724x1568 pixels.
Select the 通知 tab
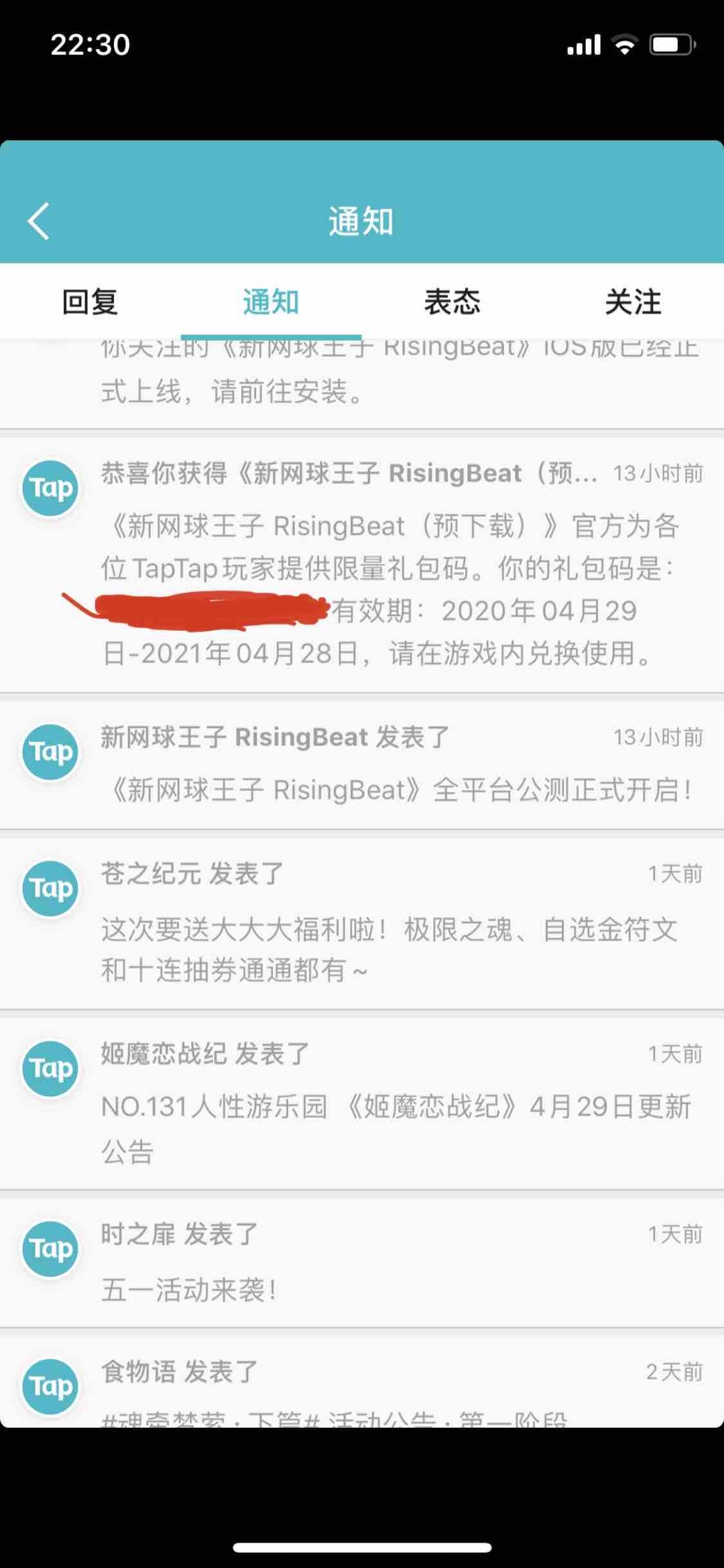[x=271, y=302]
